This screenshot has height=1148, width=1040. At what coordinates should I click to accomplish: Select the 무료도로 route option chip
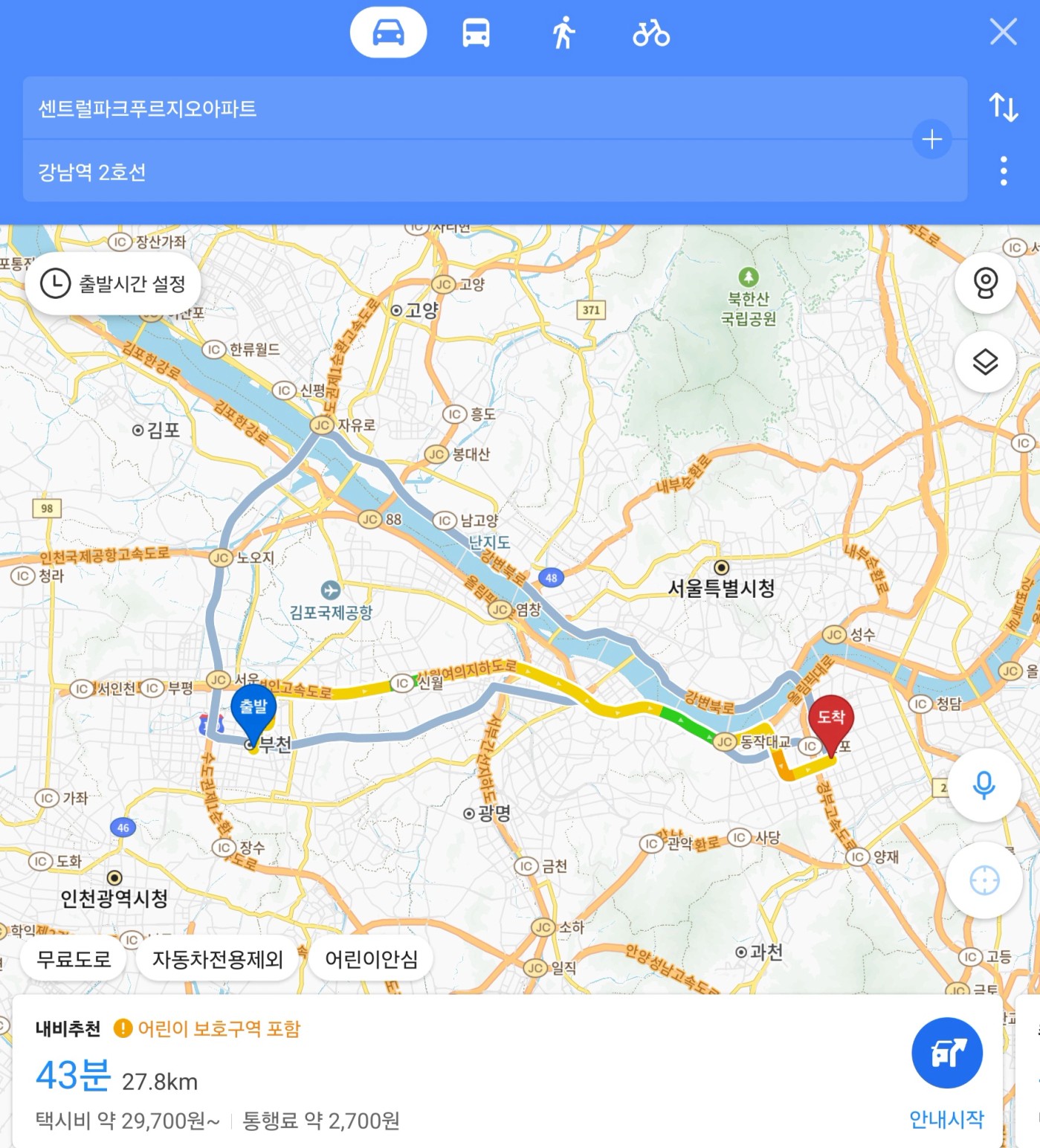pos(74,959)
